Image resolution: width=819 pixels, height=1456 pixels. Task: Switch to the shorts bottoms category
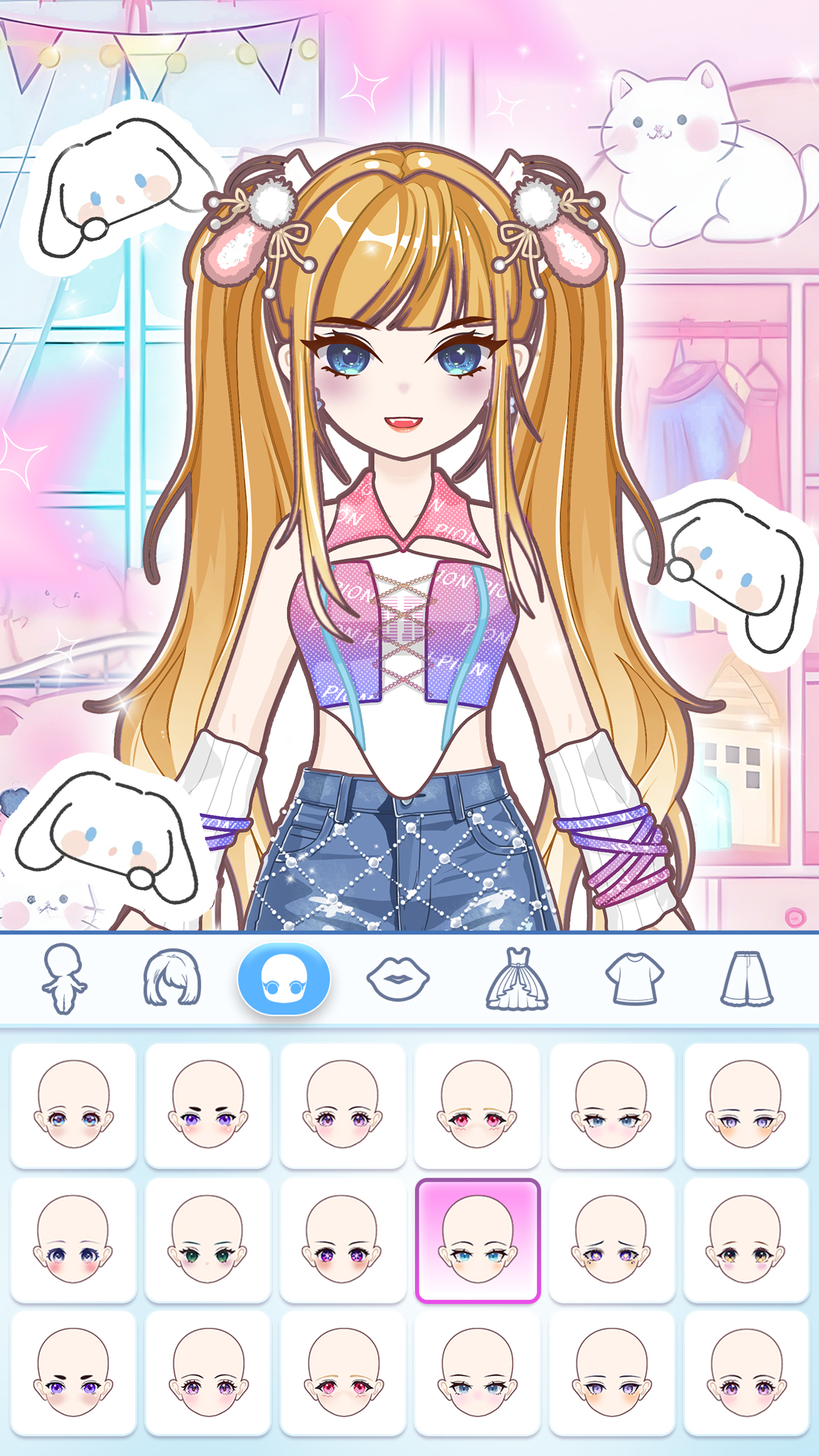(x=746, y=979)
